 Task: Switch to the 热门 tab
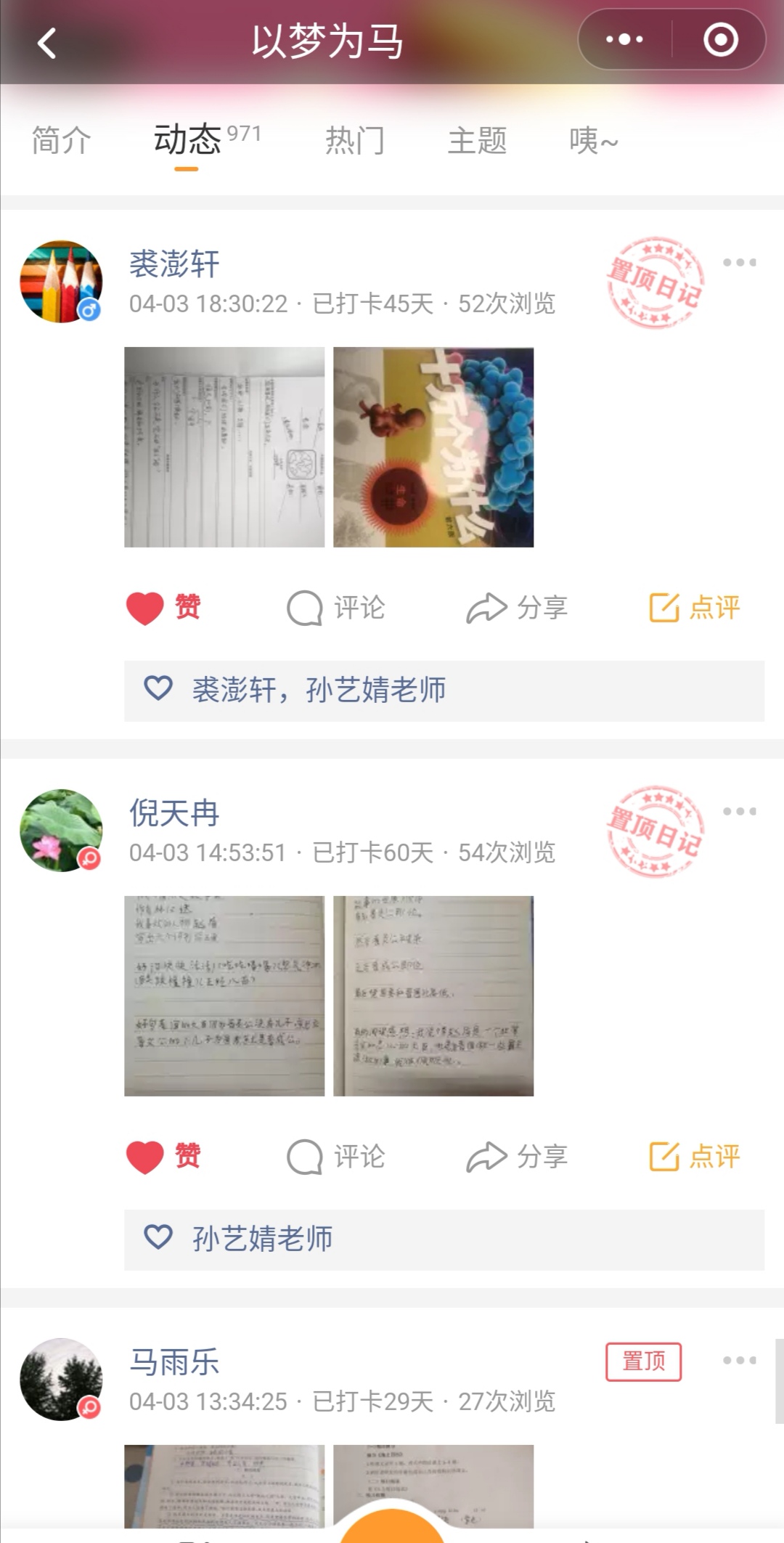[x=354, y=140]
